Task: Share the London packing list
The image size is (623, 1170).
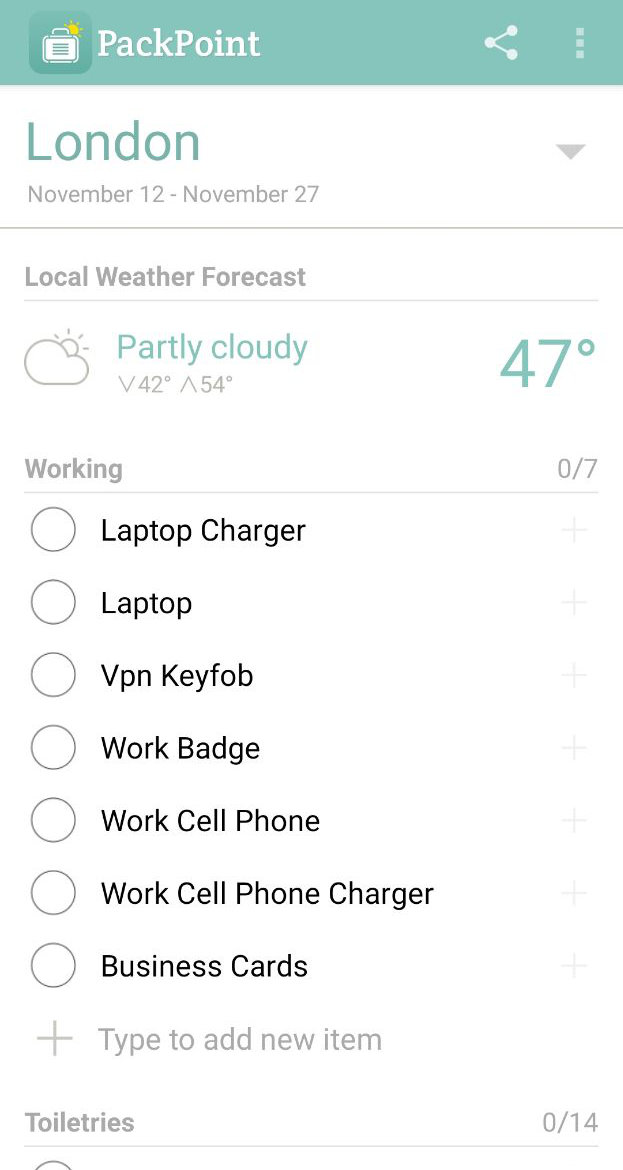Action: (500, 43)
